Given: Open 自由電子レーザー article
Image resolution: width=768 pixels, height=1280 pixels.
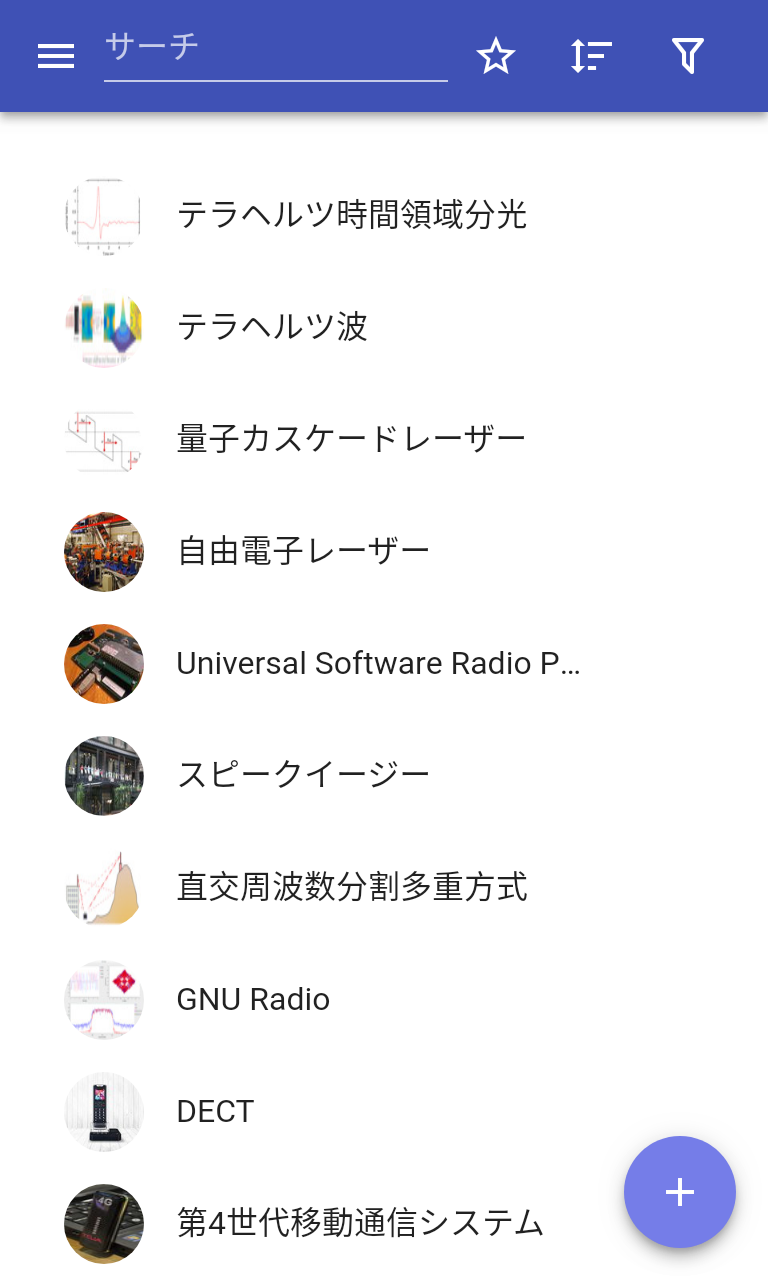Looking at the screenshot, I should 384,551.
